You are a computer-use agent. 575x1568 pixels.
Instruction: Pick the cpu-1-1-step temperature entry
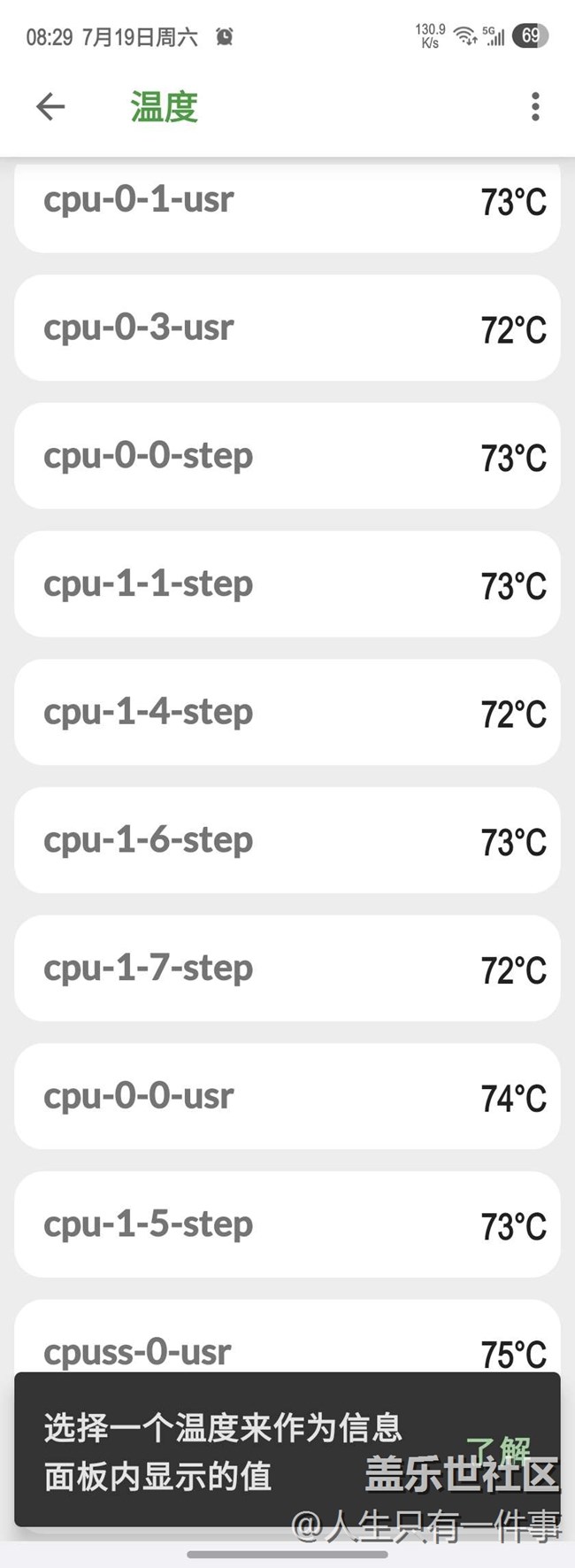click(x=287, y=584)
